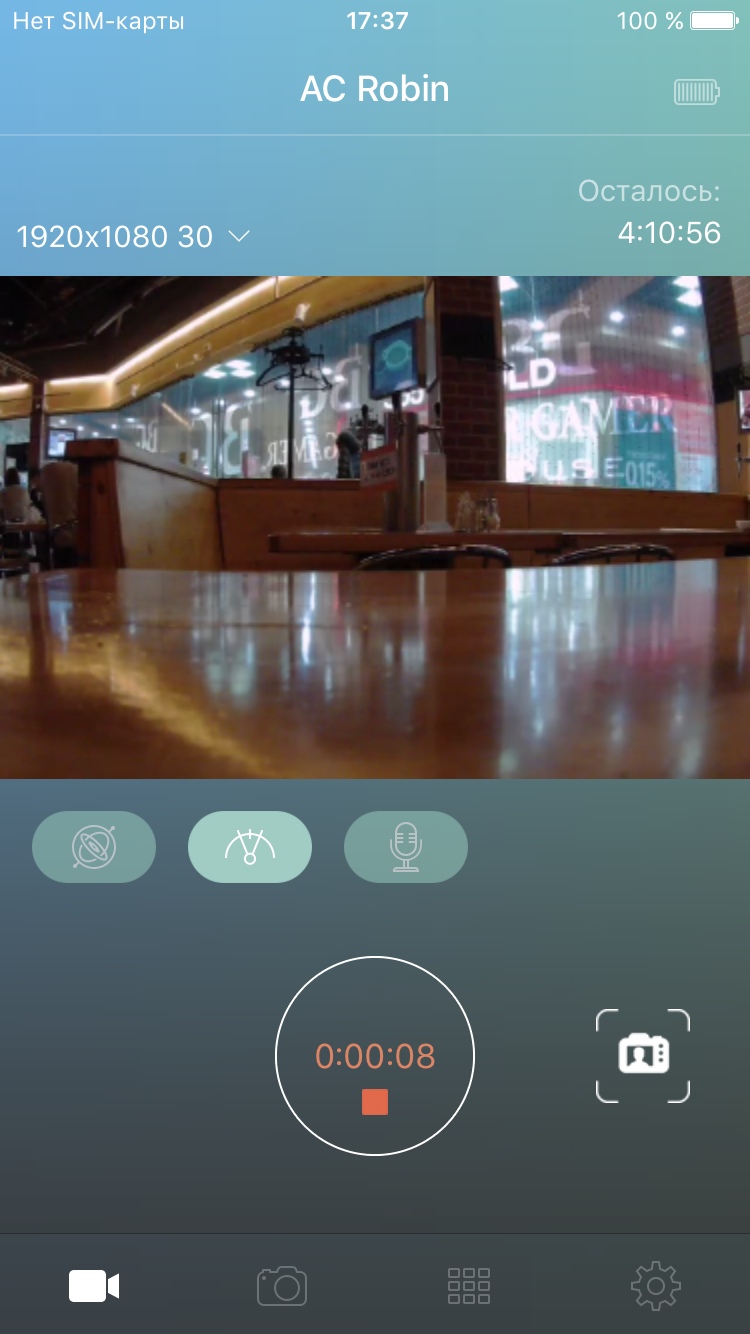Capture a snapshot with the framed camera icon

pos(643,1056)
